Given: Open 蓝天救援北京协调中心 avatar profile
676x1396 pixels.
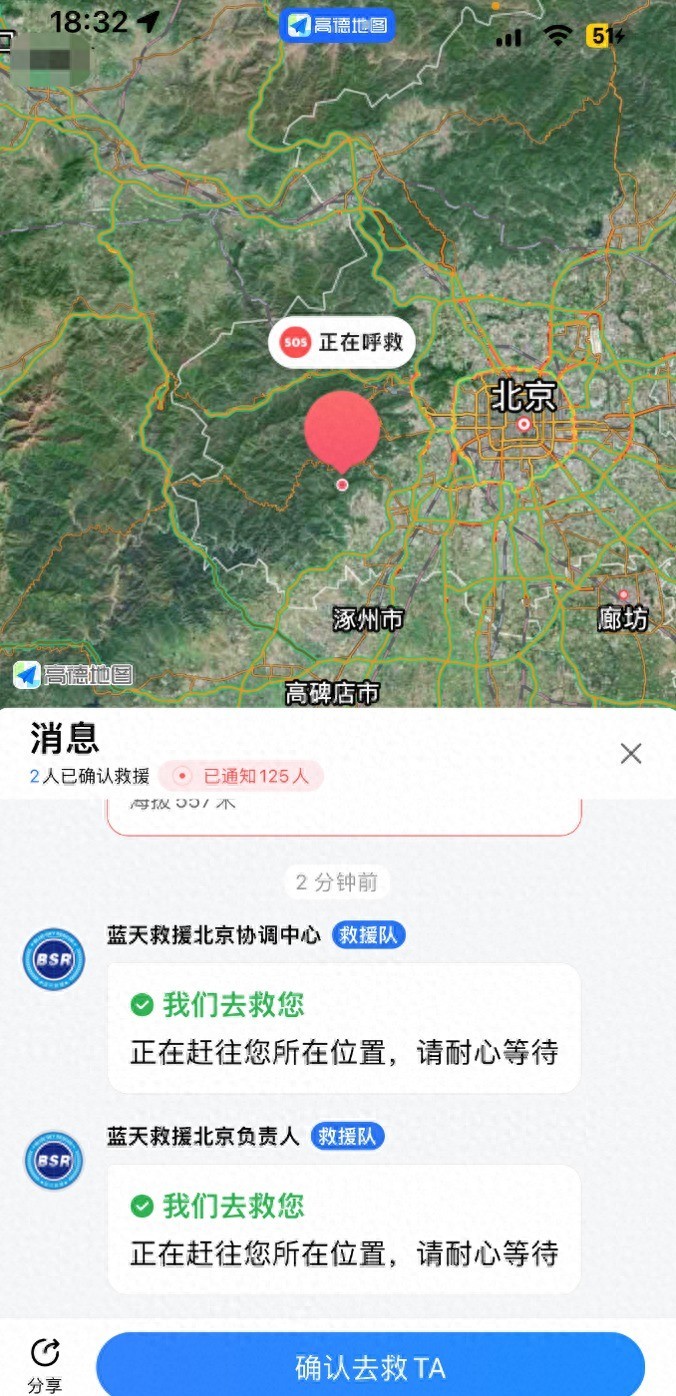Looking at the screenshot, I should pyautogui.click(x=54, y=959).
